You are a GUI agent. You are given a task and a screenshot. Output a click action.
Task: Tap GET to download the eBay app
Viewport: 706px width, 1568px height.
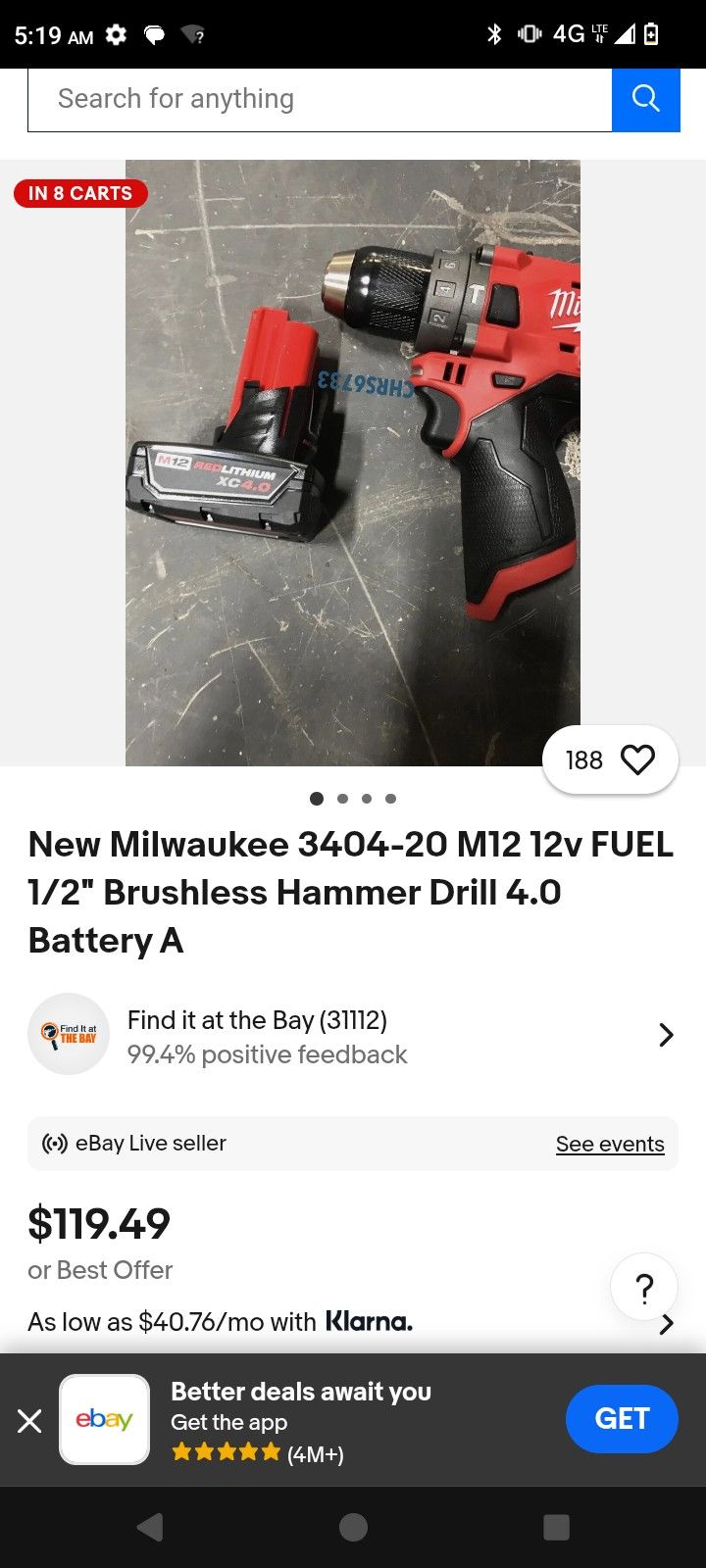click(622, 1418)
